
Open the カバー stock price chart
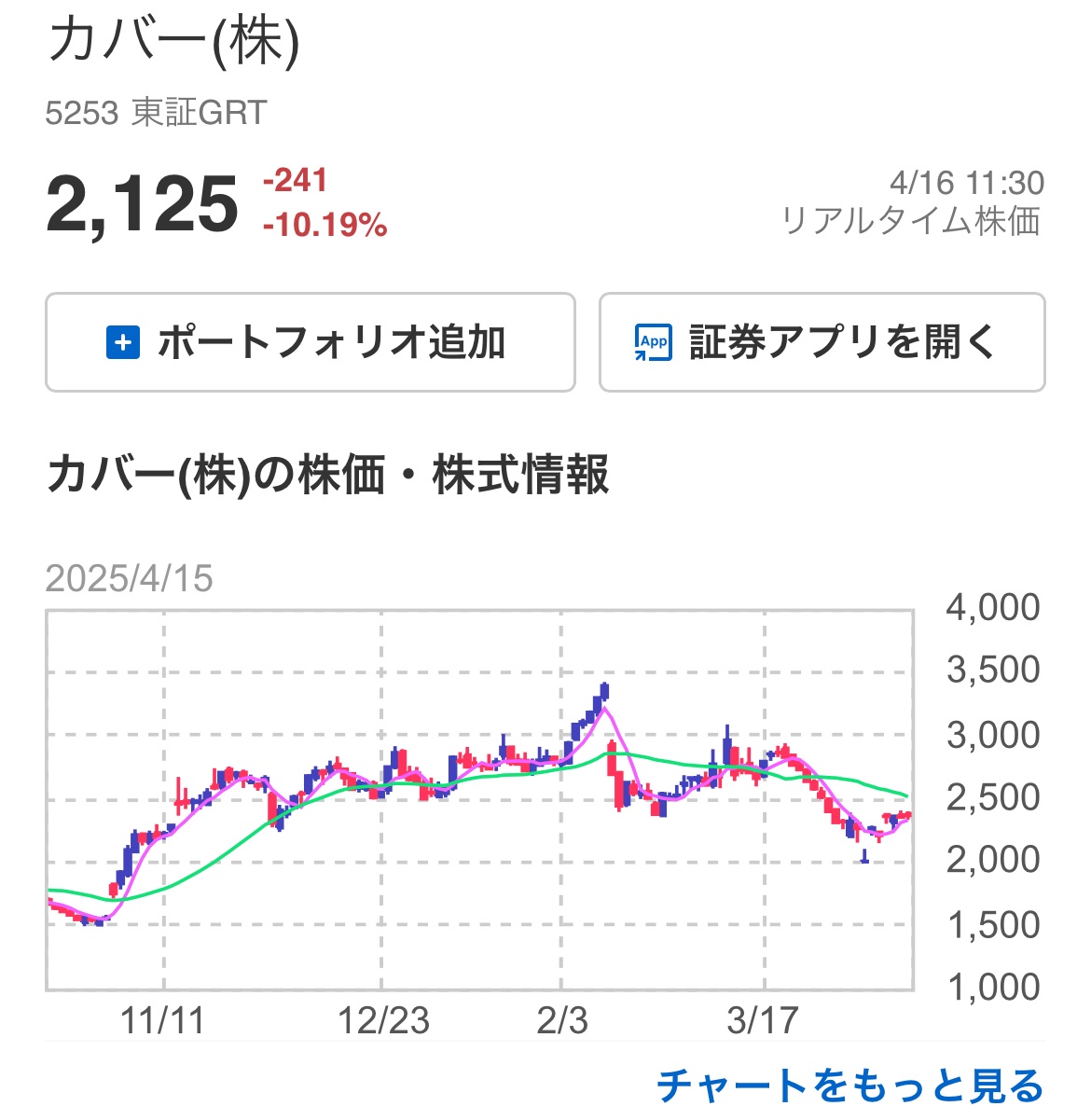[479, 799]
